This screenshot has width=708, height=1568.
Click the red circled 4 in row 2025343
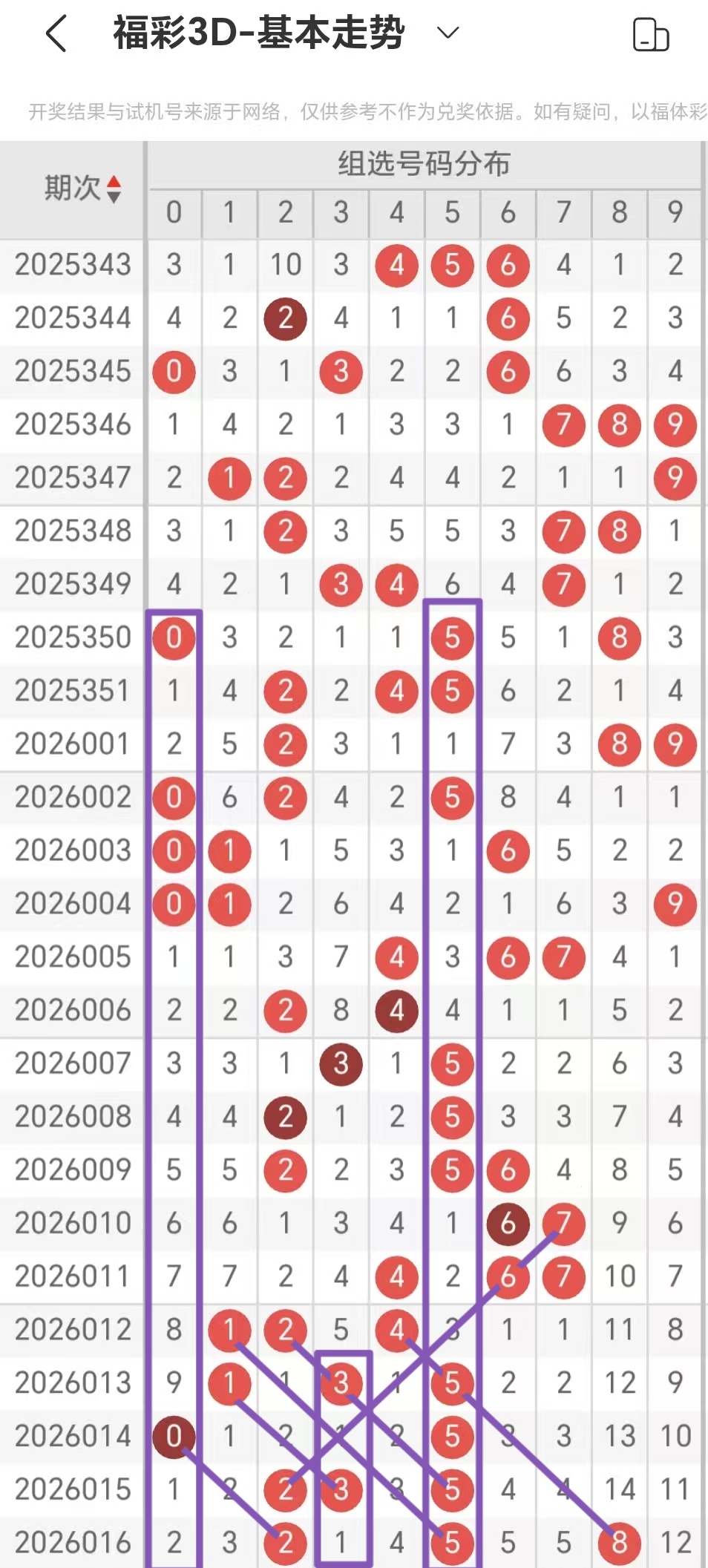(396, 266)
